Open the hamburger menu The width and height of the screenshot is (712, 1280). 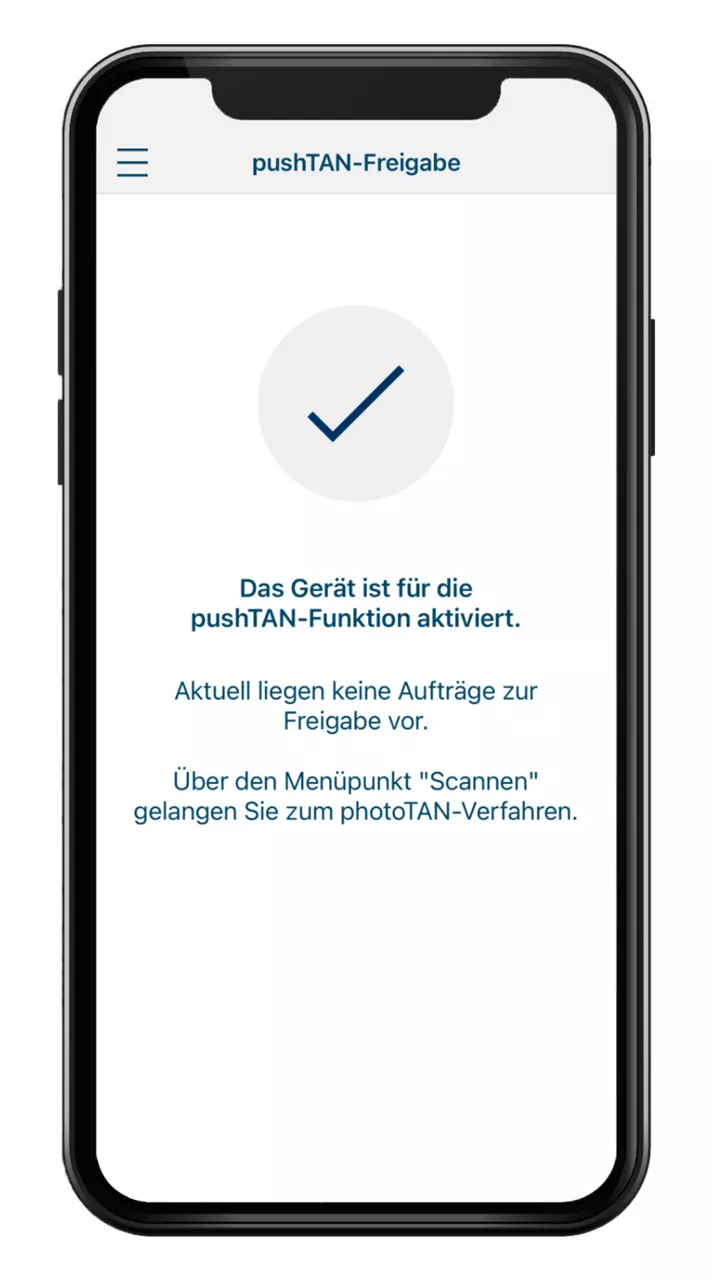click(x=132, y=163)
